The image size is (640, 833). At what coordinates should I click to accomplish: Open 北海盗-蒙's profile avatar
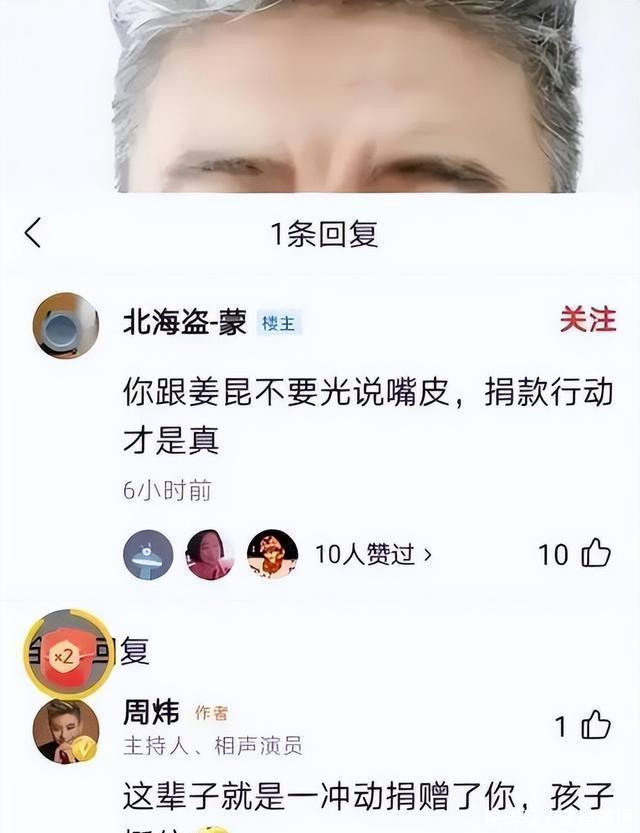coord(66,325)
